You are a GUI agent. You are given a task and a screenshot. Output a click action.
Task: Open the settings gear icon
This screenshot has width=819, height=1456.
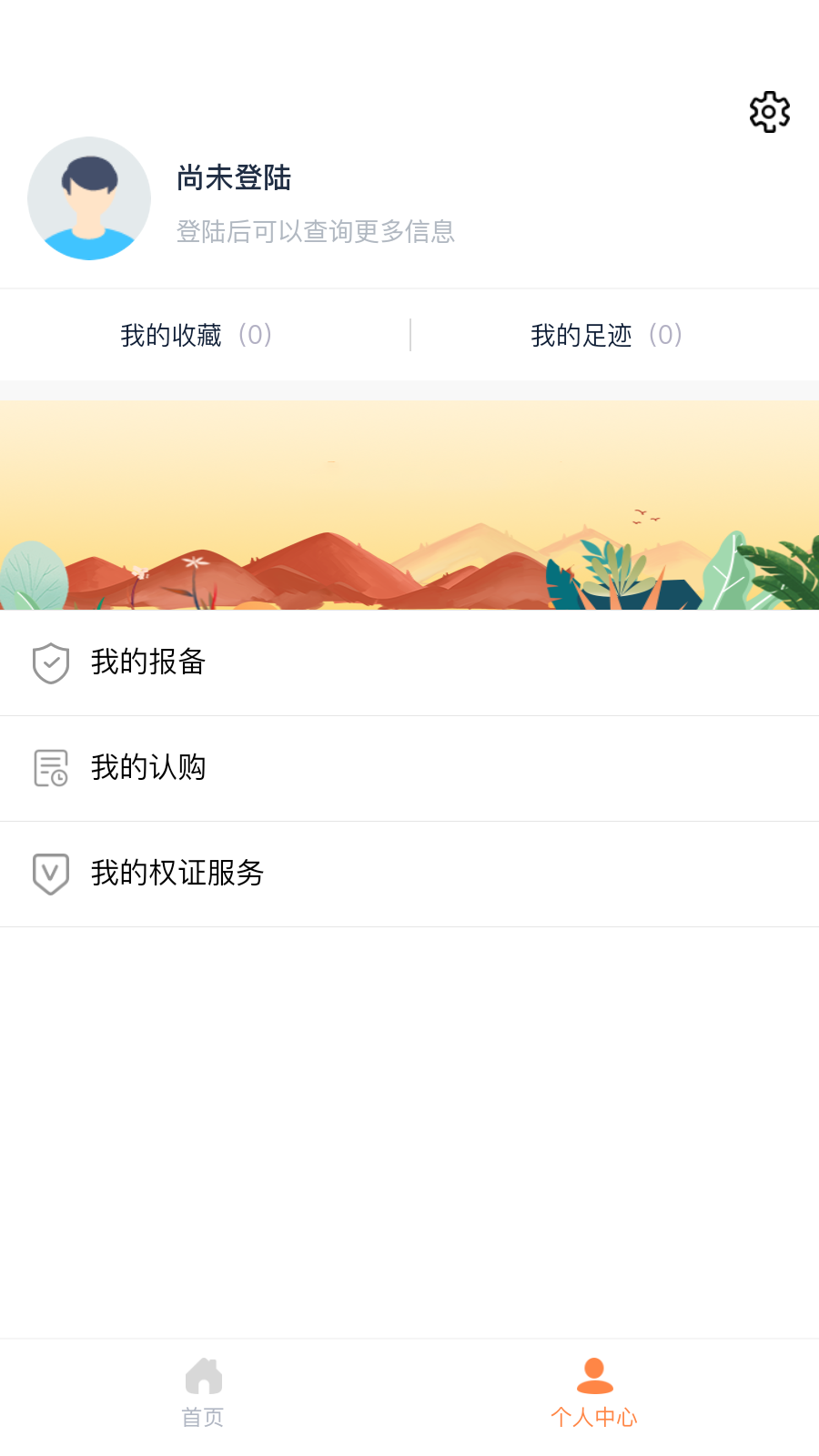click(x=769, y=111)
